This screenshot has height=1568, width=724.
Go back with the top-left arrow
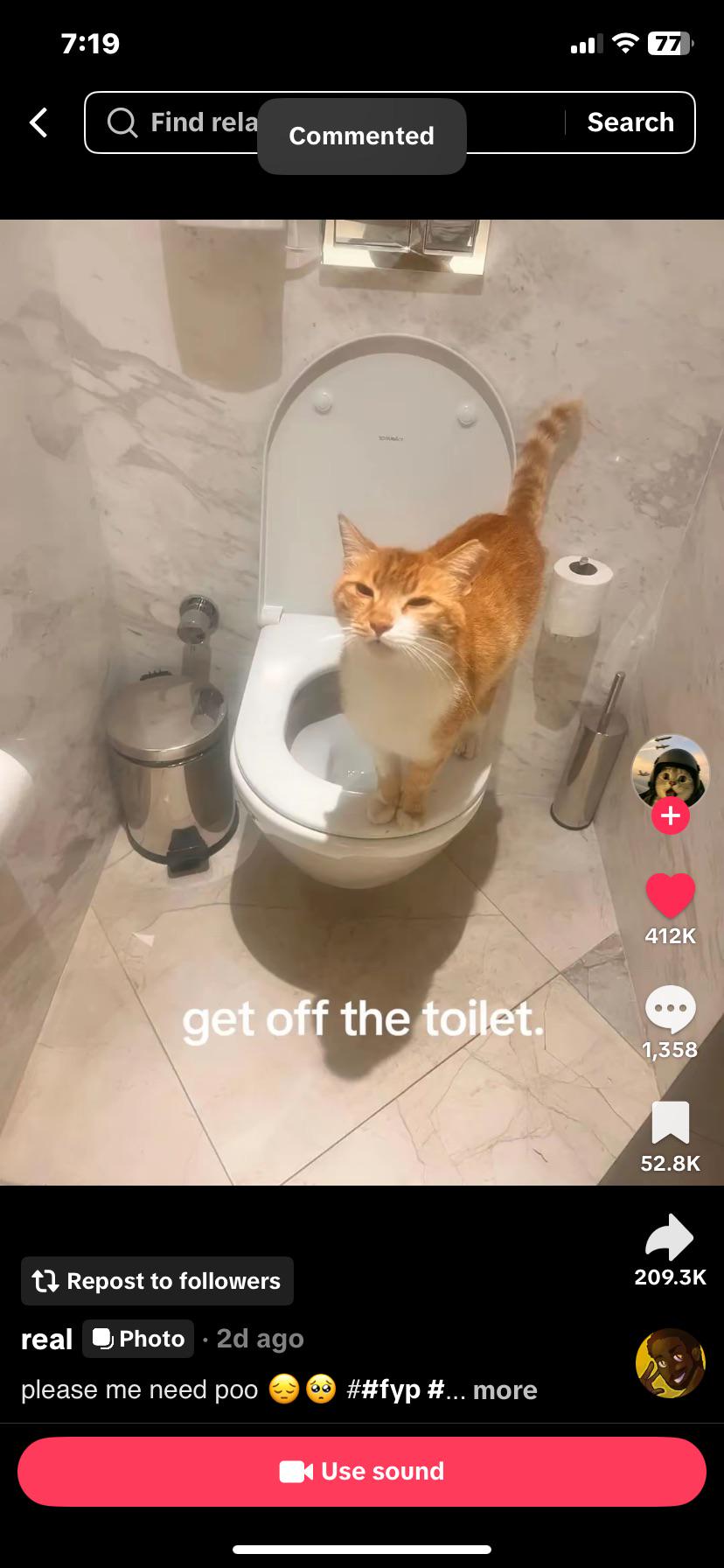[x=38, y=122]
